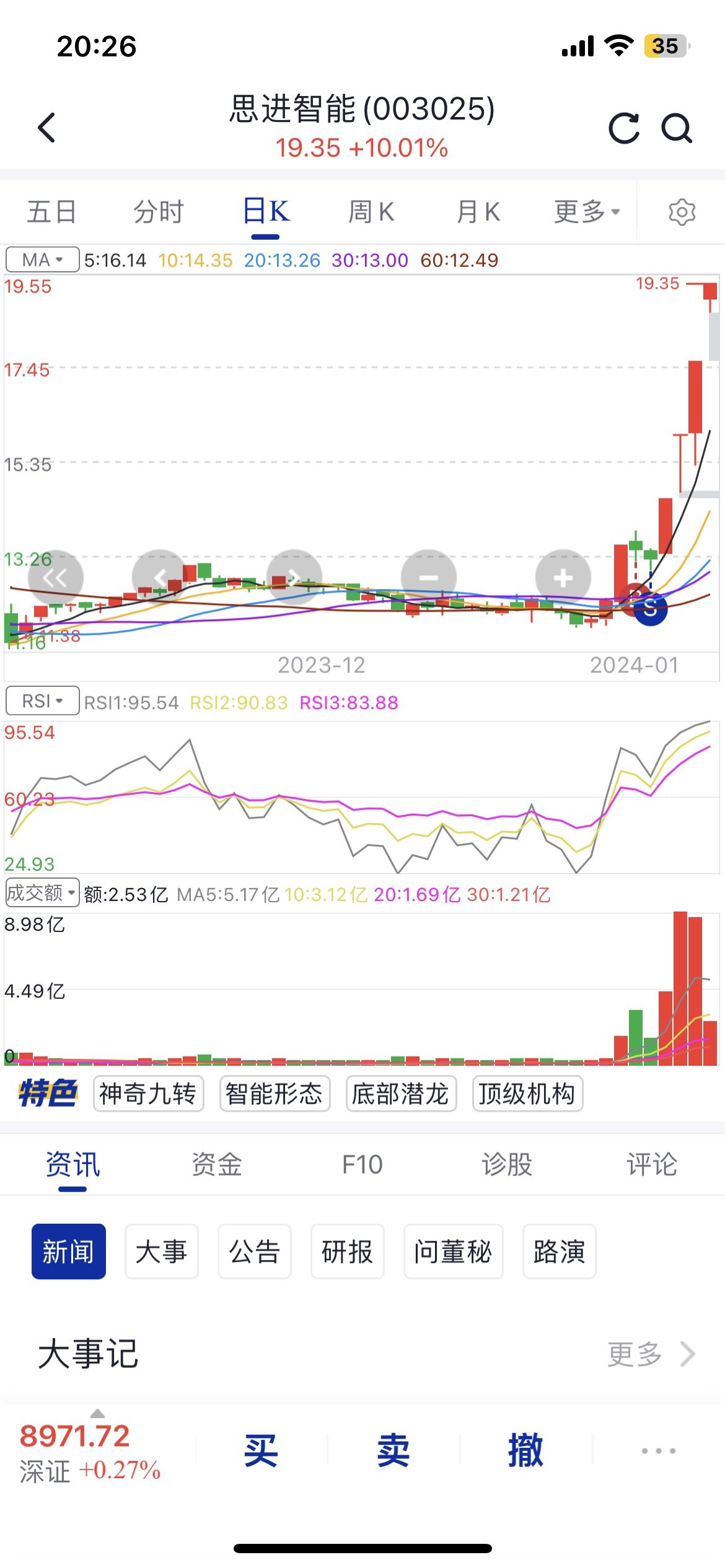Switch to the 分时 chart tab

point(159,212)
